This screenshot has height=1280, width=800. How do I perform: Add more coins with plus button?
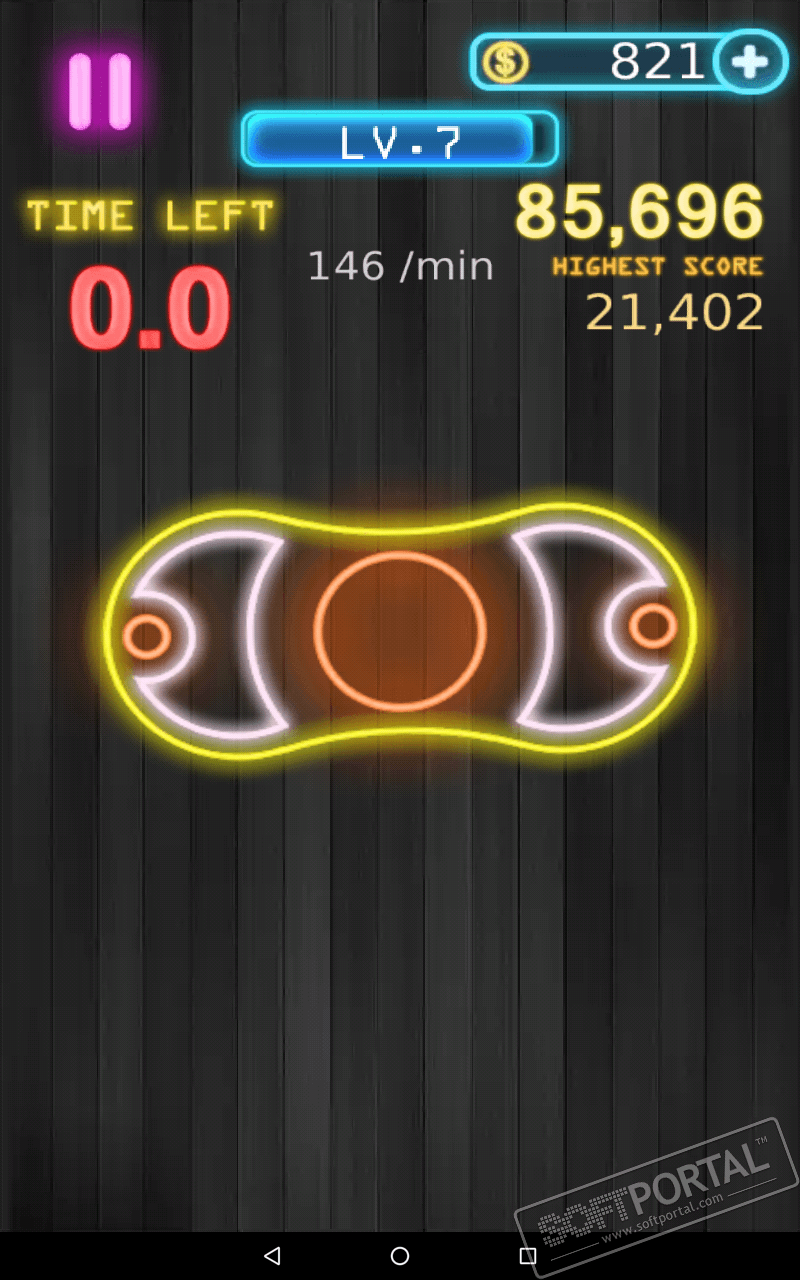[750, 63]
